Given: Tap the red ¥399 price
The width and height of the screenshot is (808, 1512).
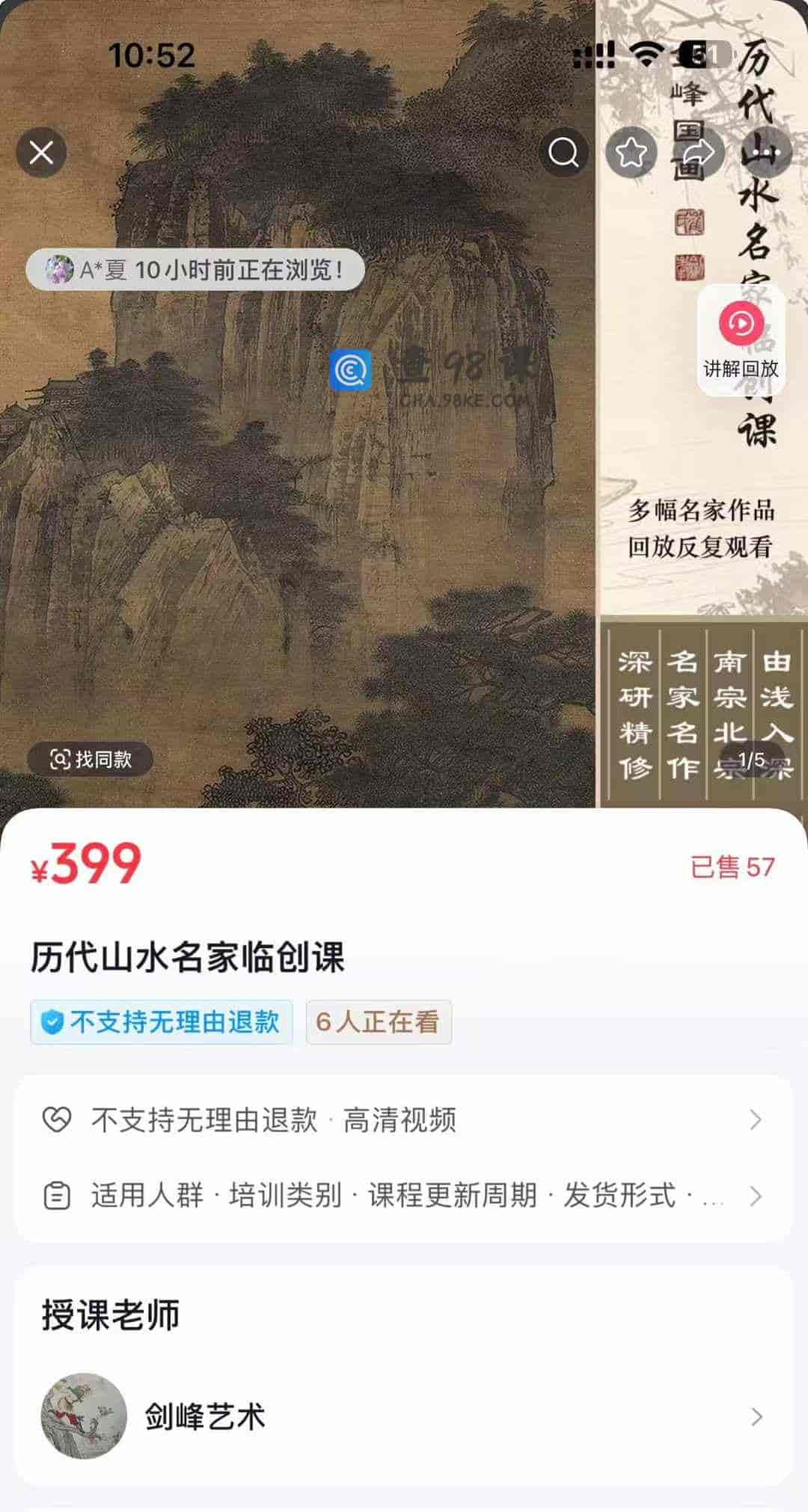Looking at the screenshot, I should coord(88,865).
